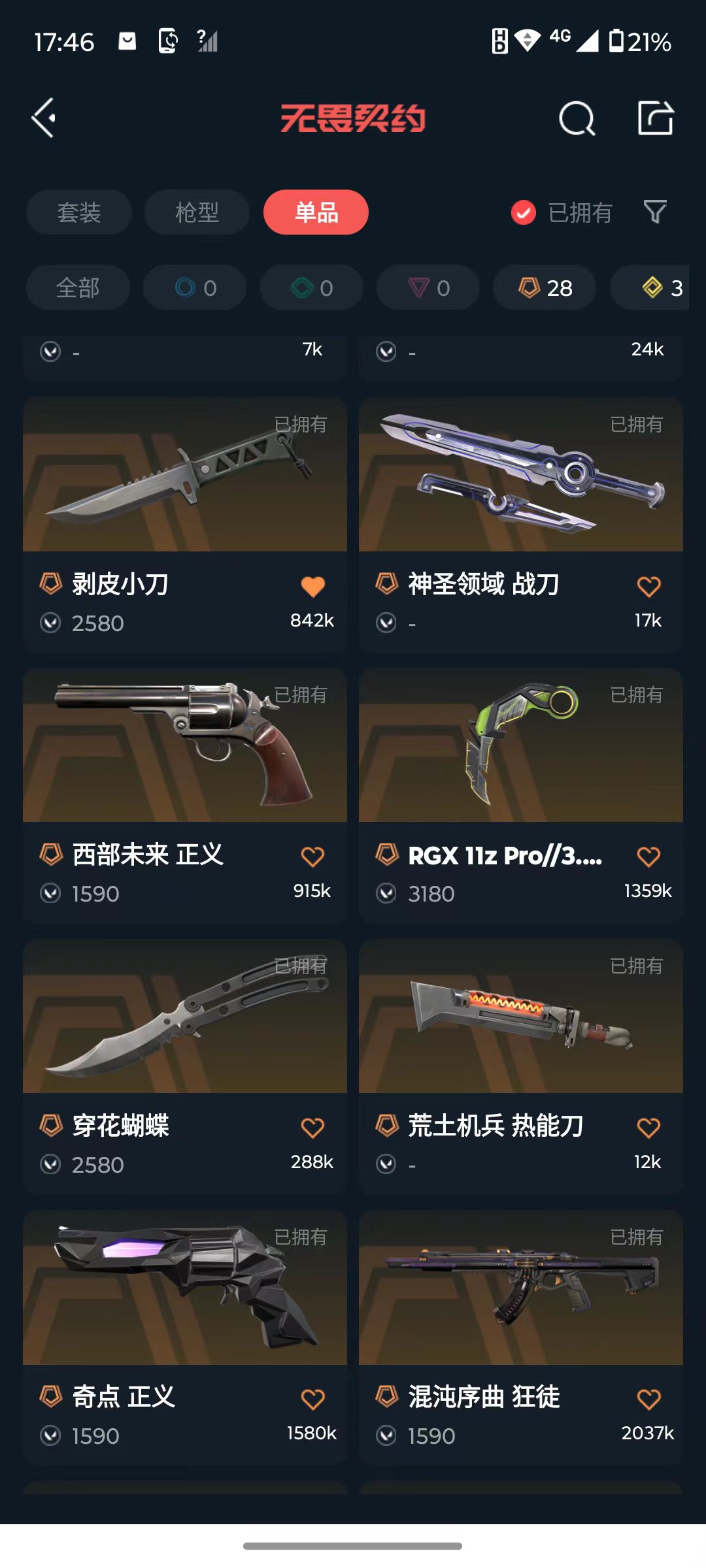Share this skin collection page
Screen dimensions: 706x1568
click(x=655, y=118)
